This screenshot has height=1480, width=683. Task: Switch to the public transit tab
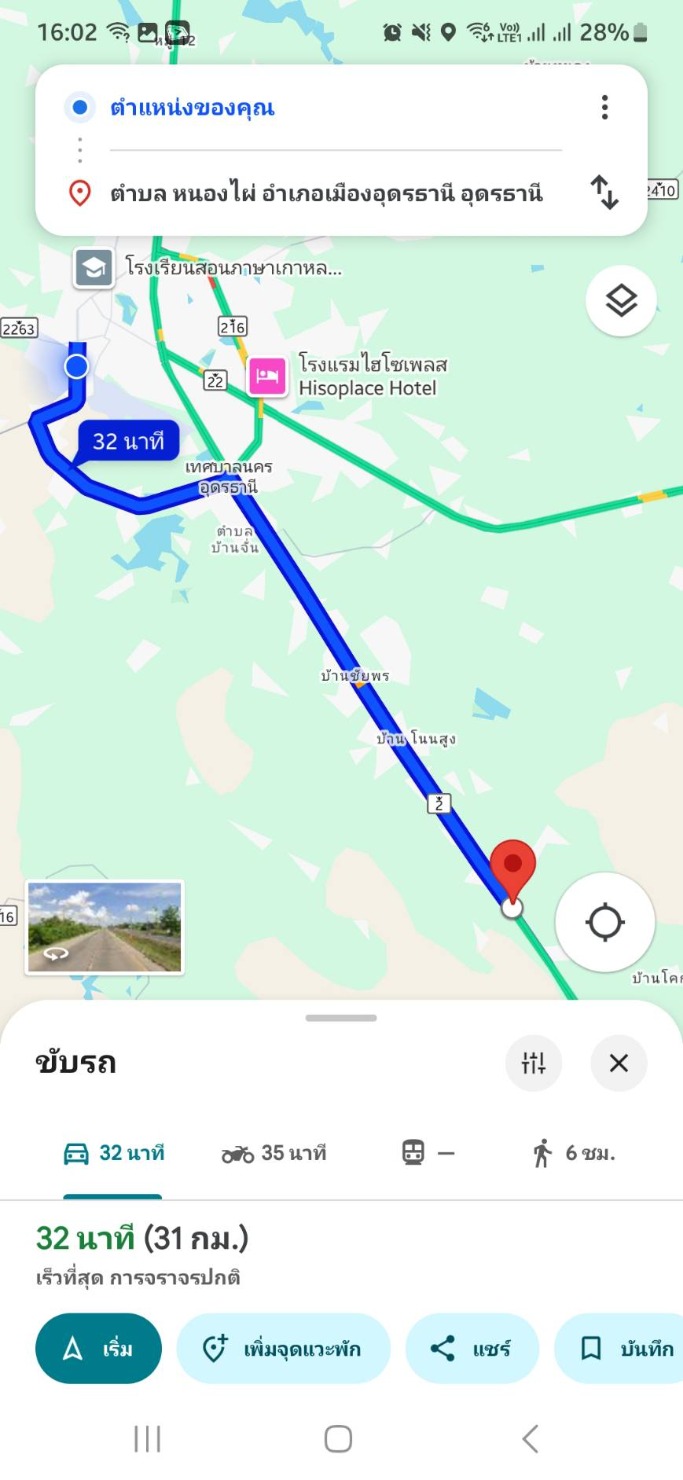[x=428, y=1153]
